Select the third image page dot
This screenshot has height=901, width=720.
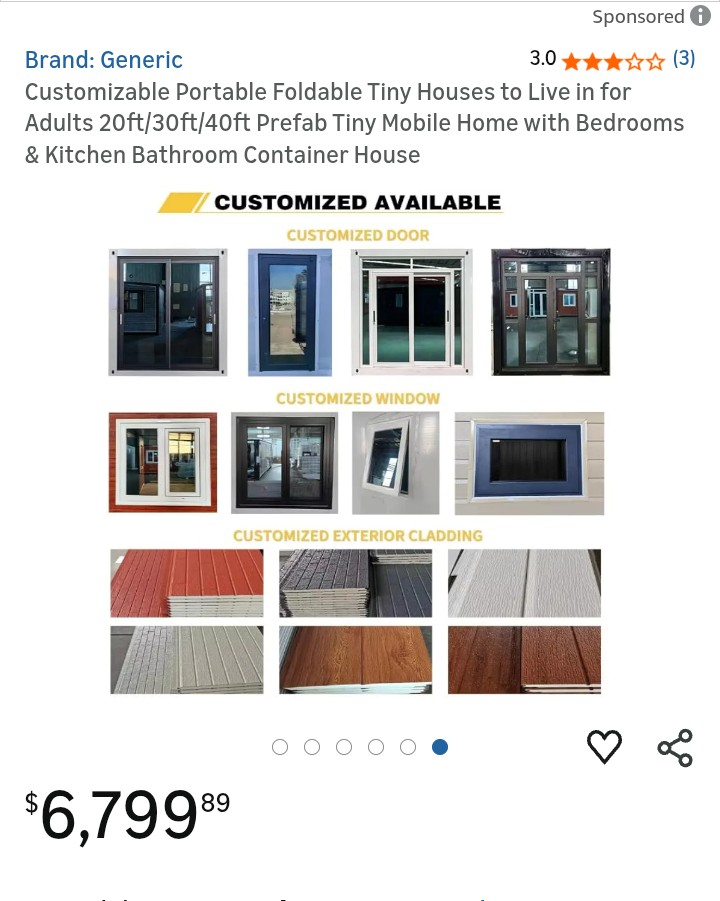(344, 747)
